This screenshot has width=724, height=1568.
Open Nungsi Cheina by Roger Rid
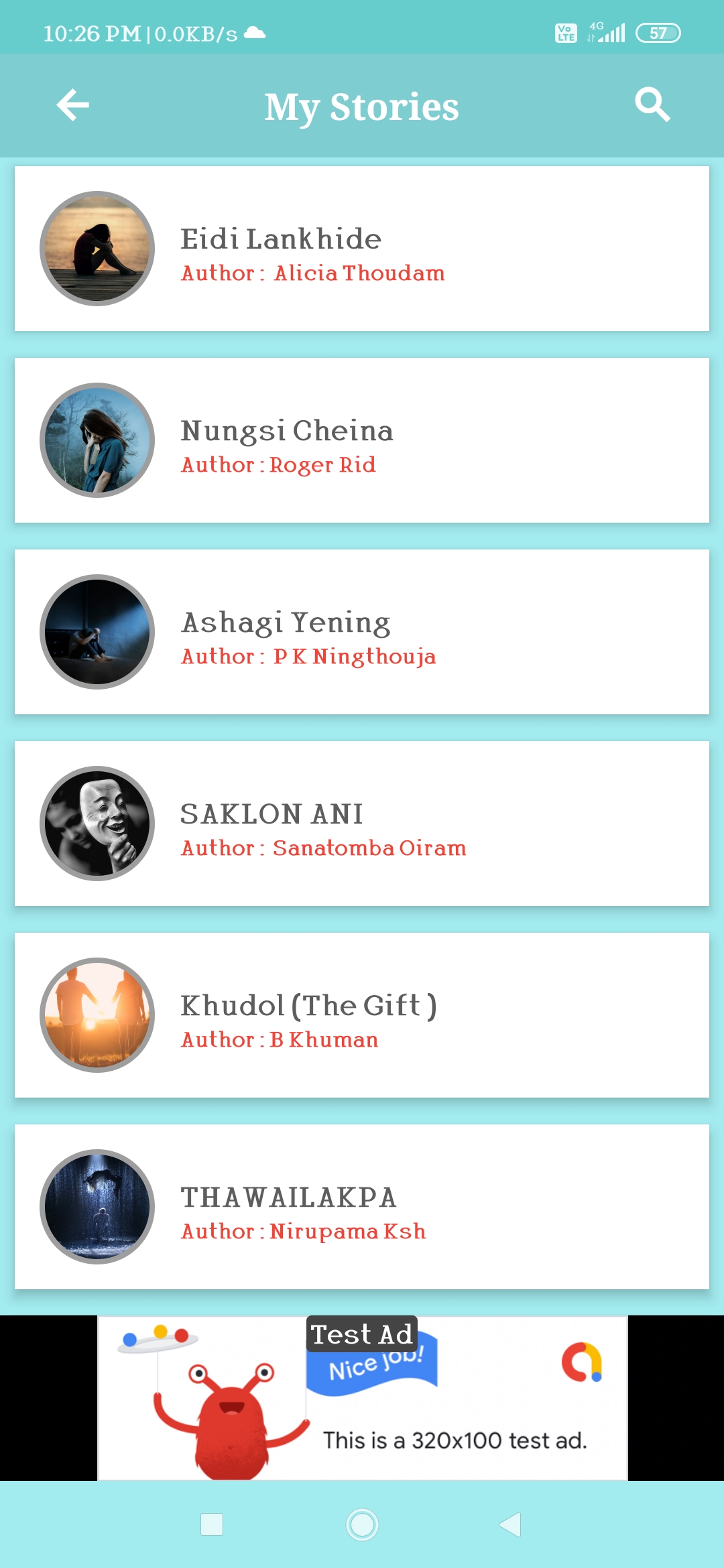(362, 440)
